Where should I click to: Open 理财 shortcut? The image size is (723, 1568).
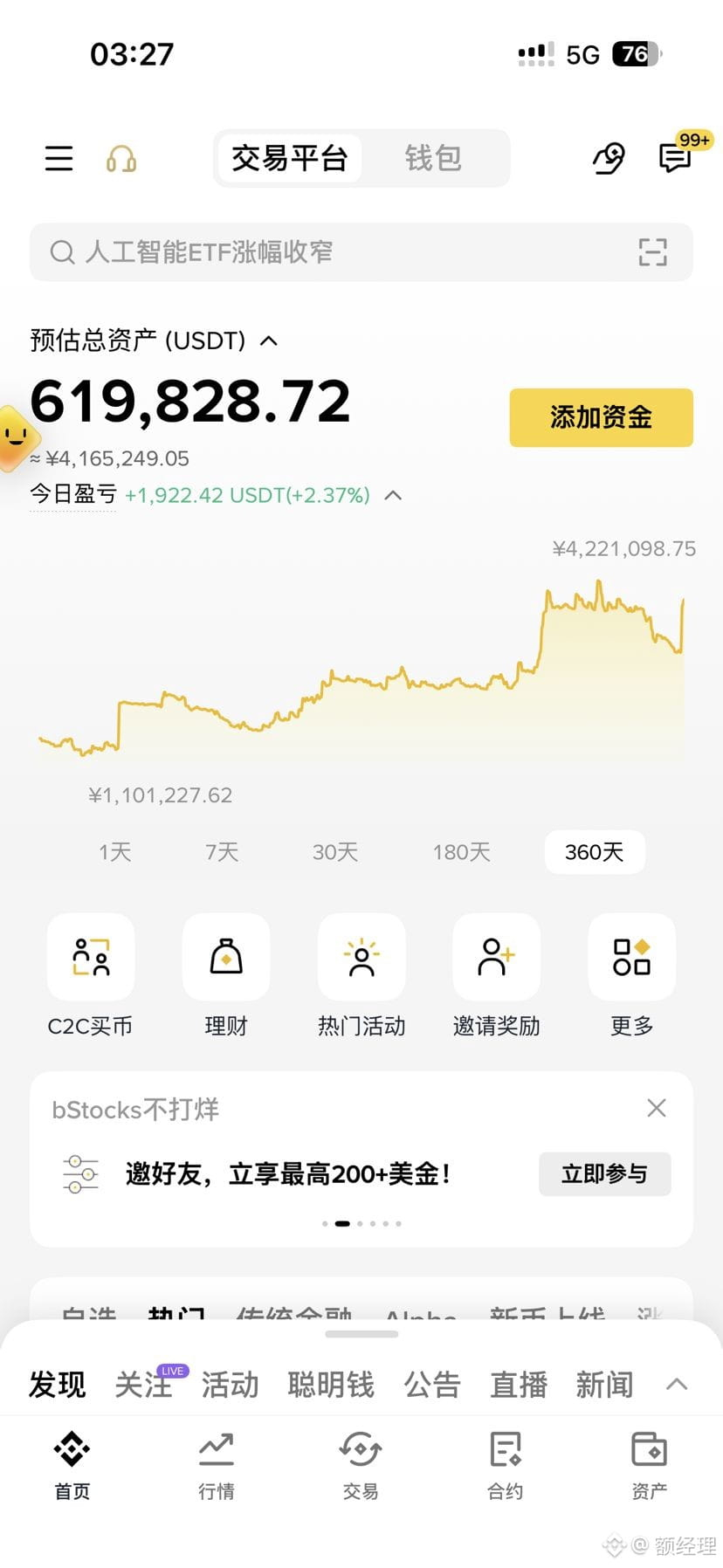coord(226,976)
